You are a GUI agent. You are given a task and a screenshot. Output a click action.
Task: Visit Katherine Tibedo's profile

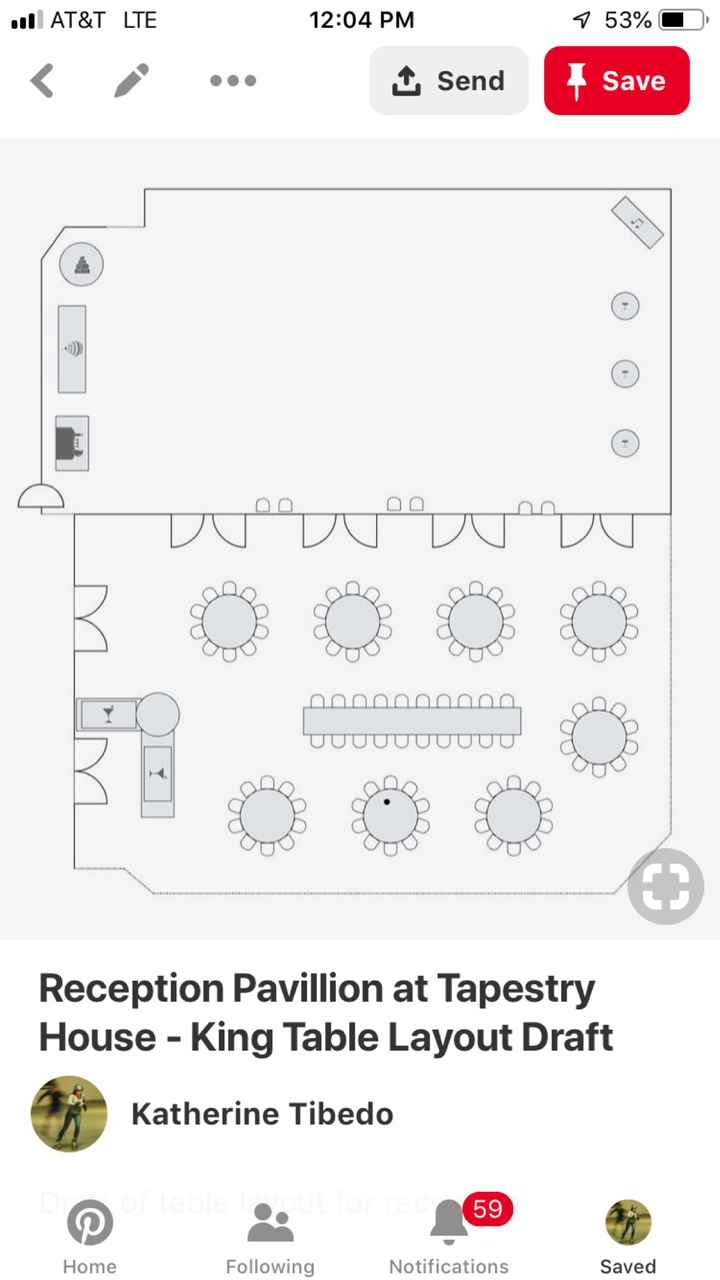(x=262, y=1115)
